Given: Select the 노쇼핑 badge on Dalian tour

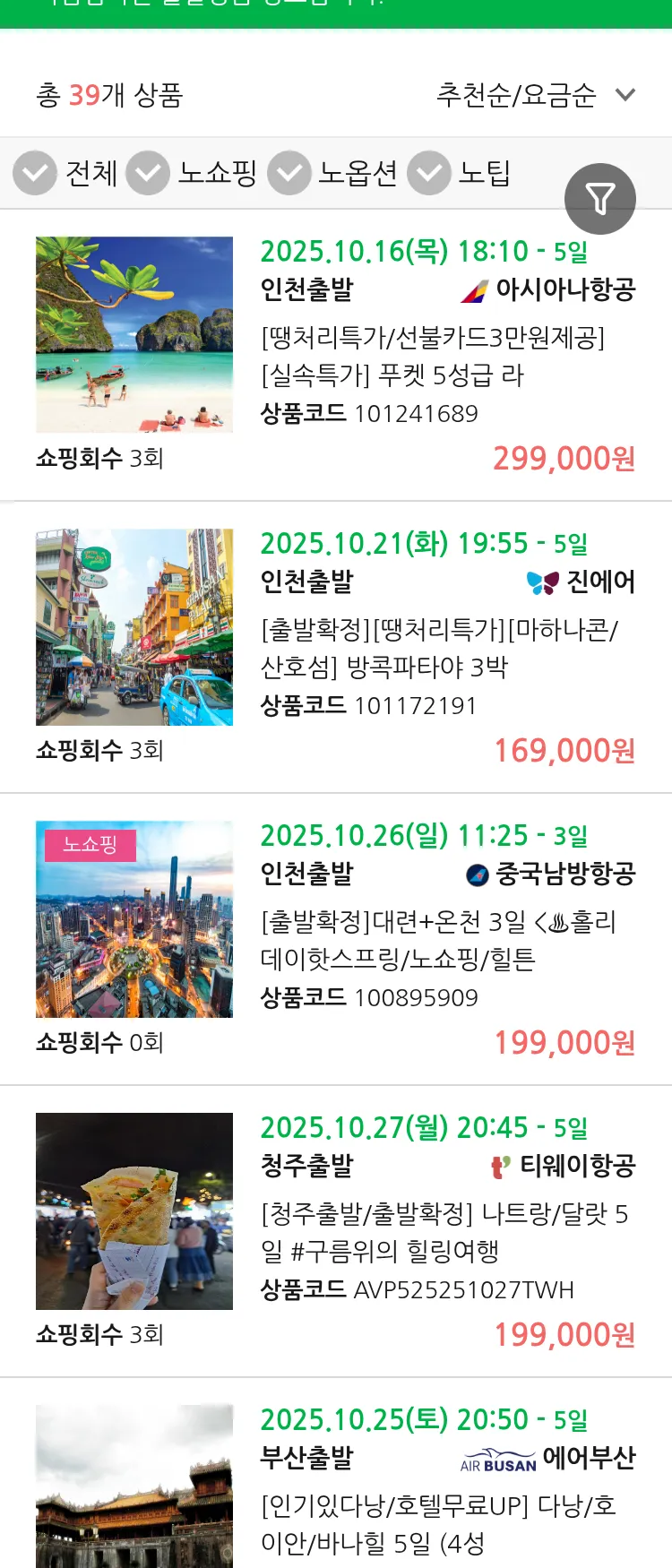Looking at the screenshot, I should pyautogui.click(x=90, y=845).
